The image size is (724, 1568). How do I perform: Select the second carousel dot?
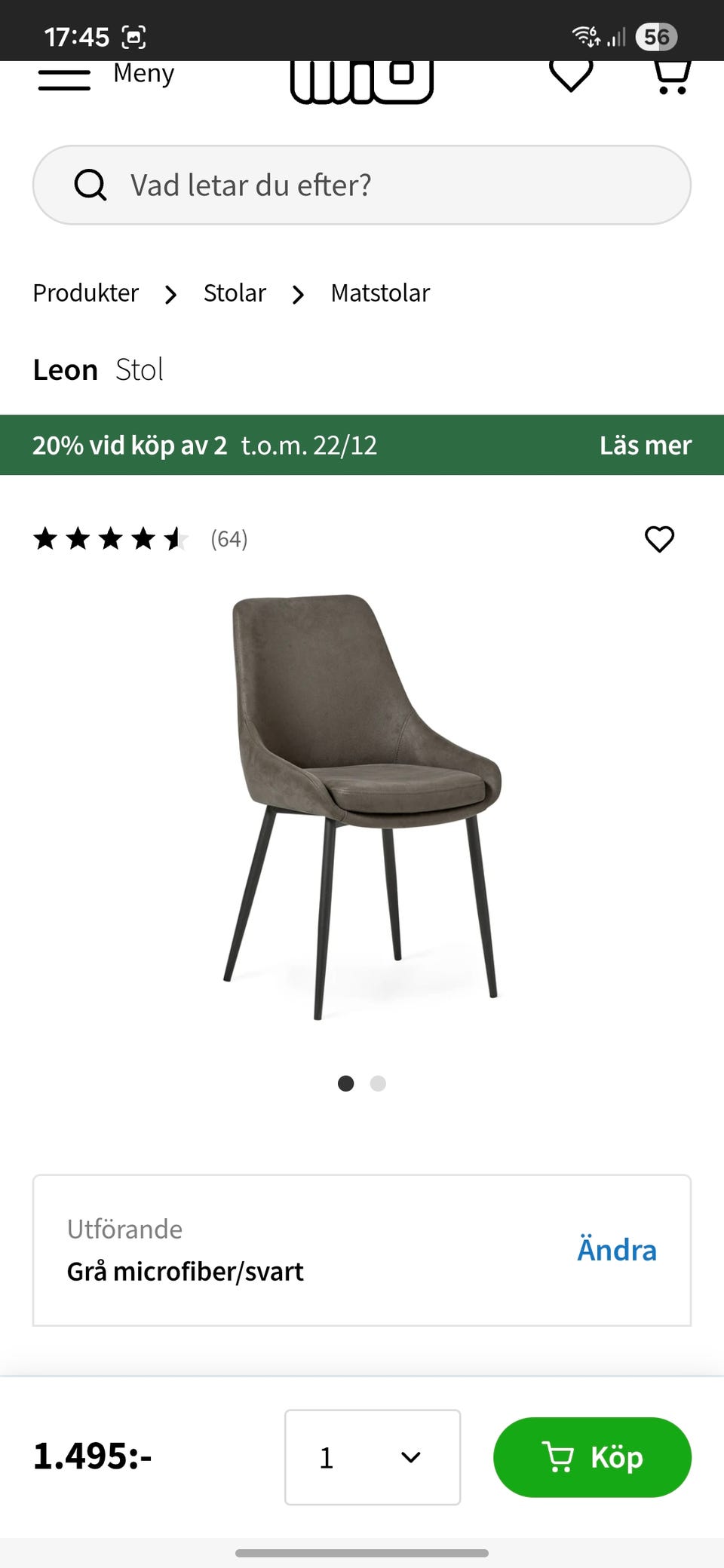click(x=377, y=1083)
